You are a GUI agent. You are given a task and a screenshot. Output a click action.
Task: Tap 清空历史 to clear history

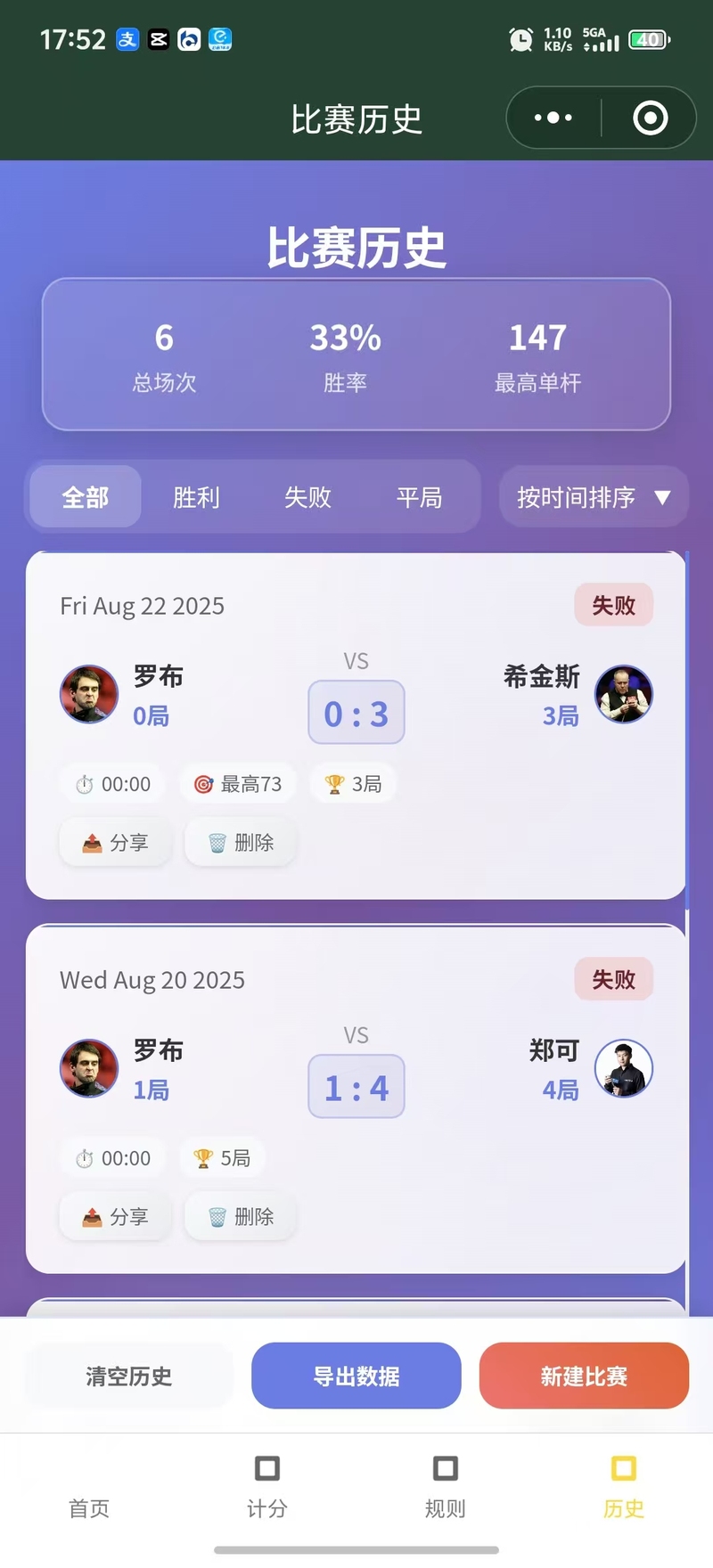tap(129, 1376)
